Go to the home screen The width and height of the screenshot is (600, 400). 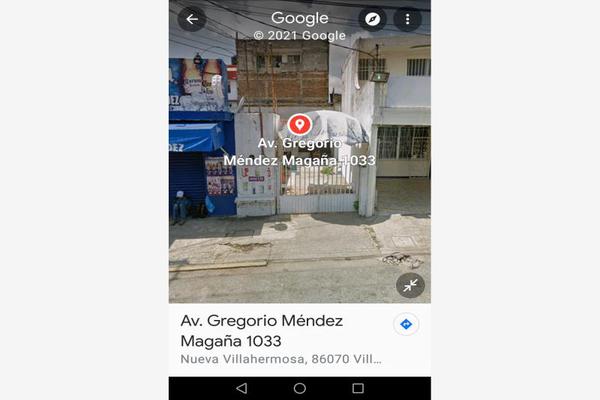pyautogui.click(x=300, y=388)
